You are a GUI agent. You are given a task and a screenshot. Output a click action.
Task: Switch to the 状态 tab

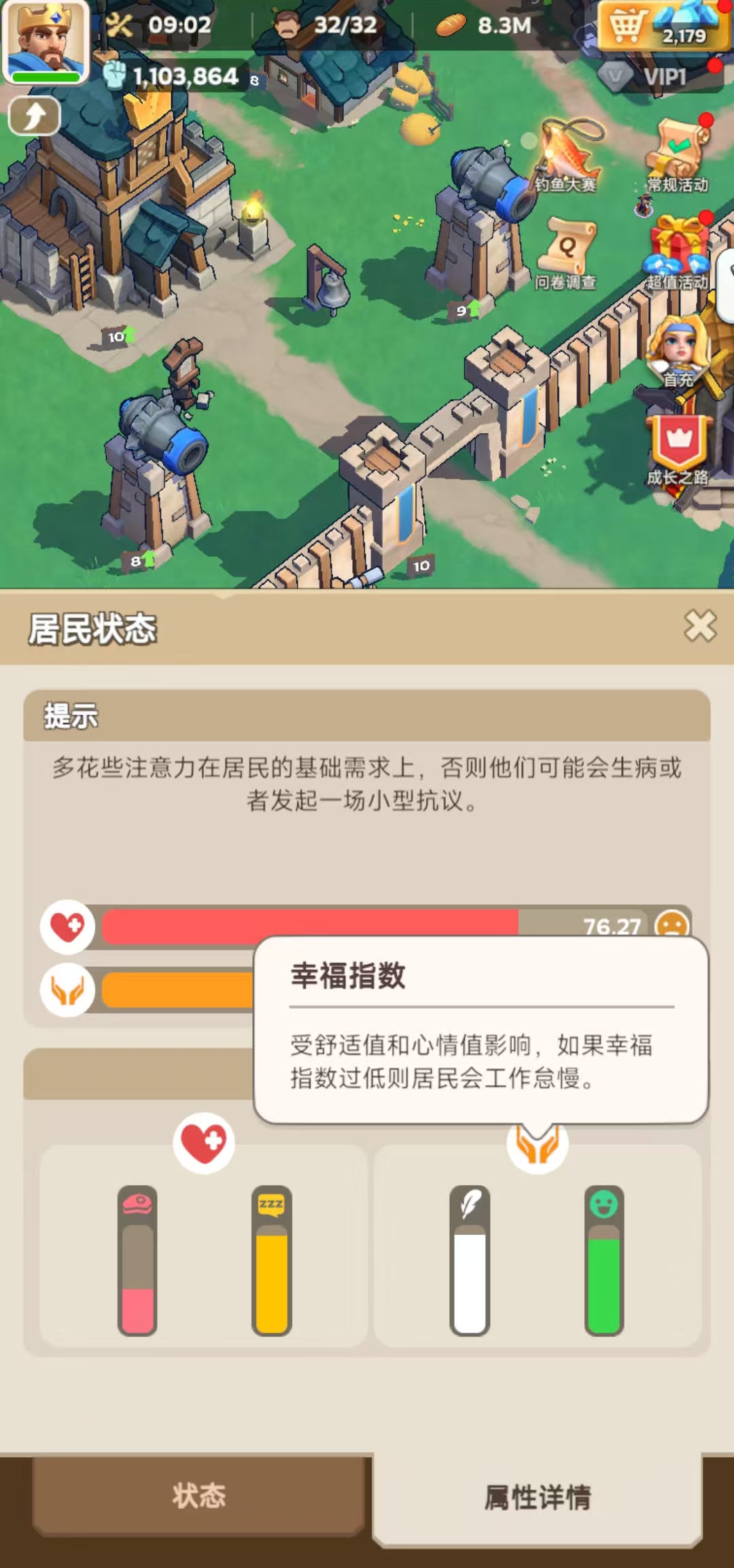198,1495
